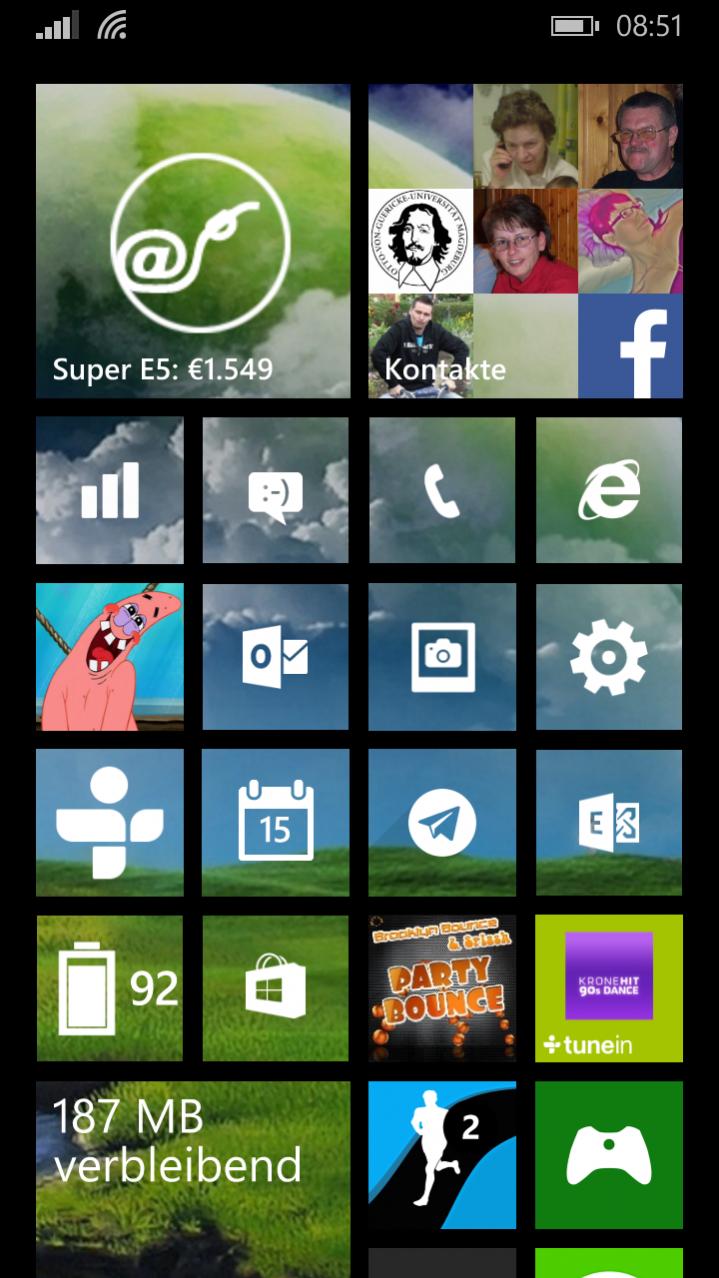Open the settings gear tile
Image resolution: width=719 pixels, height=1278 pixels.
point(609,657)
